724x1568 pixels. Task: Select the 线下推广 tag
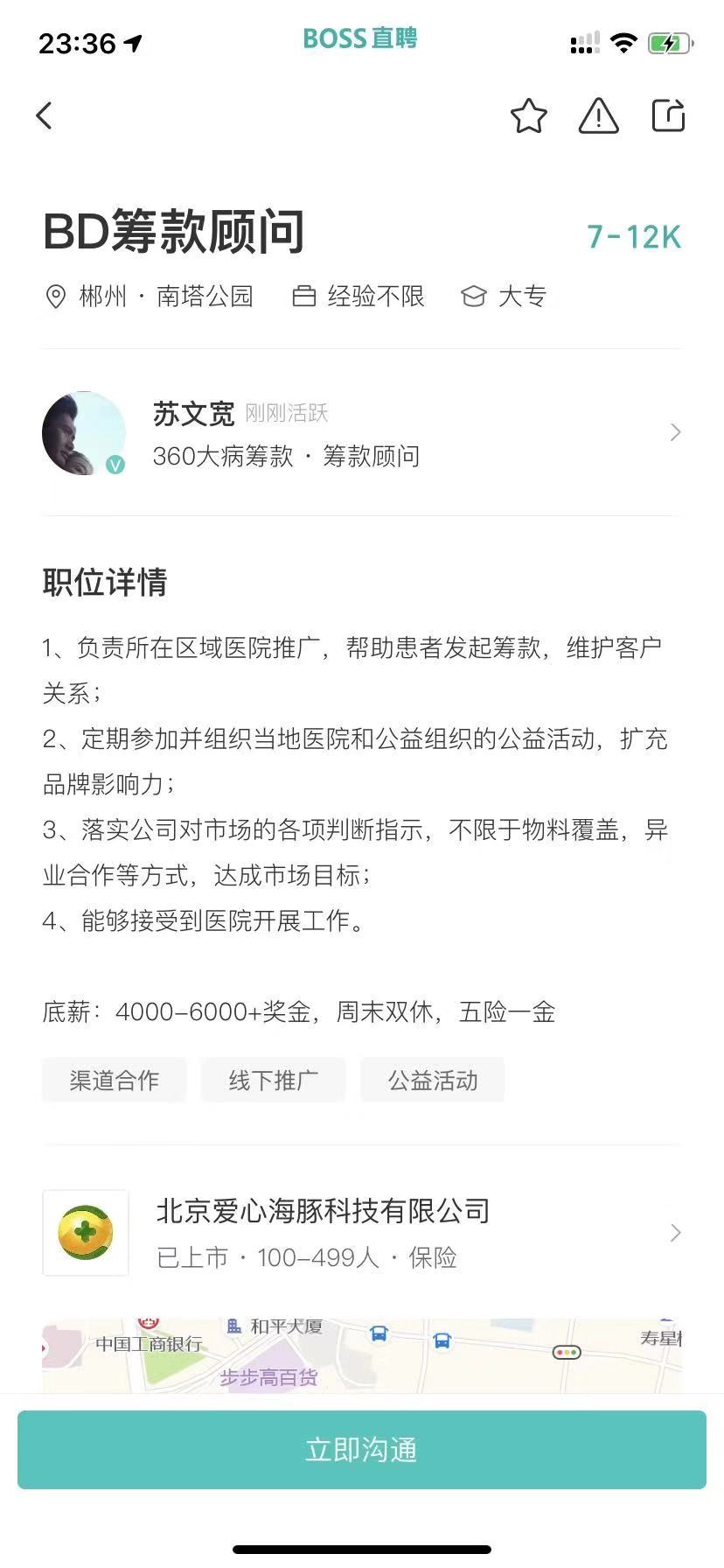coord(274,1081)
